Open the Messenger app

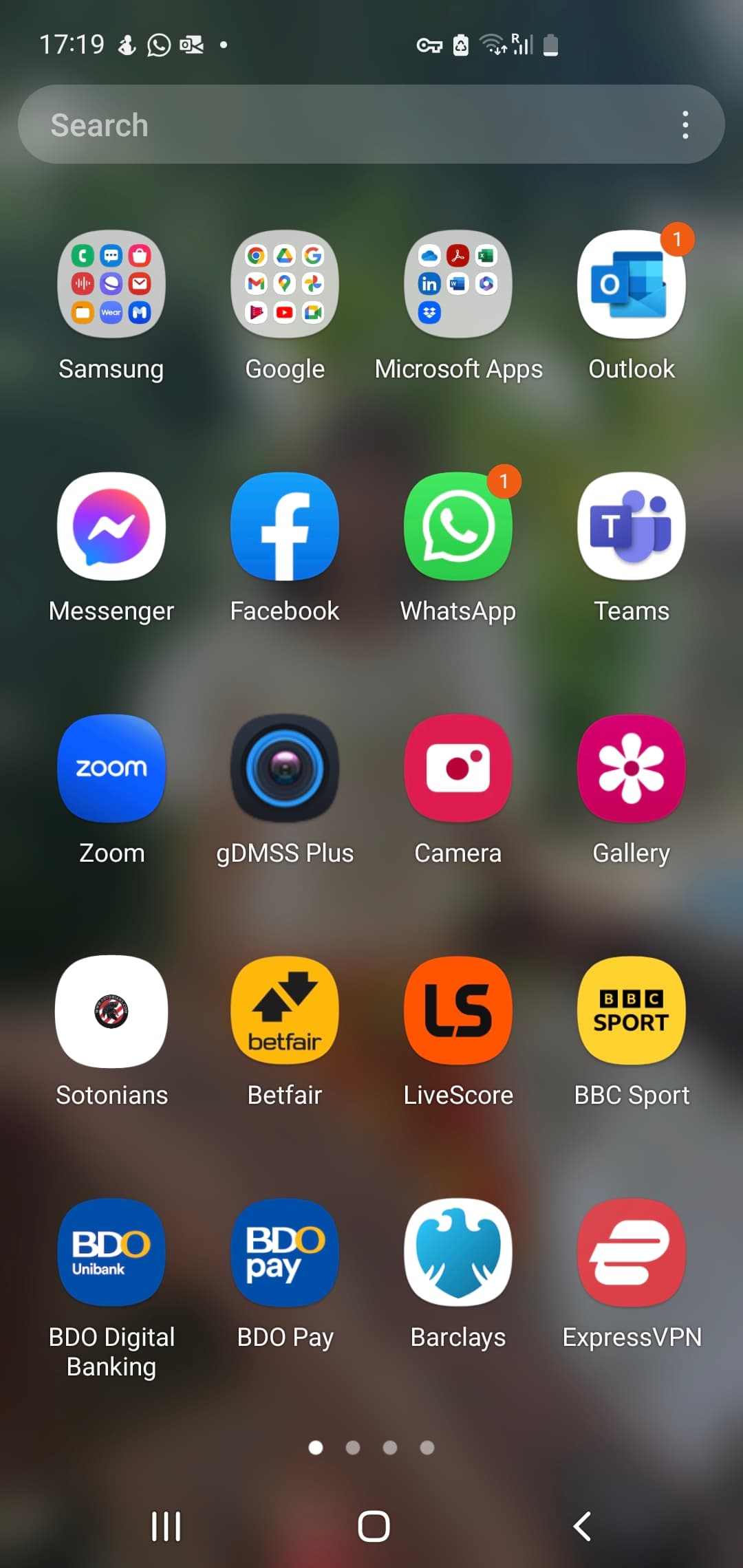click(x=111, y=526)
